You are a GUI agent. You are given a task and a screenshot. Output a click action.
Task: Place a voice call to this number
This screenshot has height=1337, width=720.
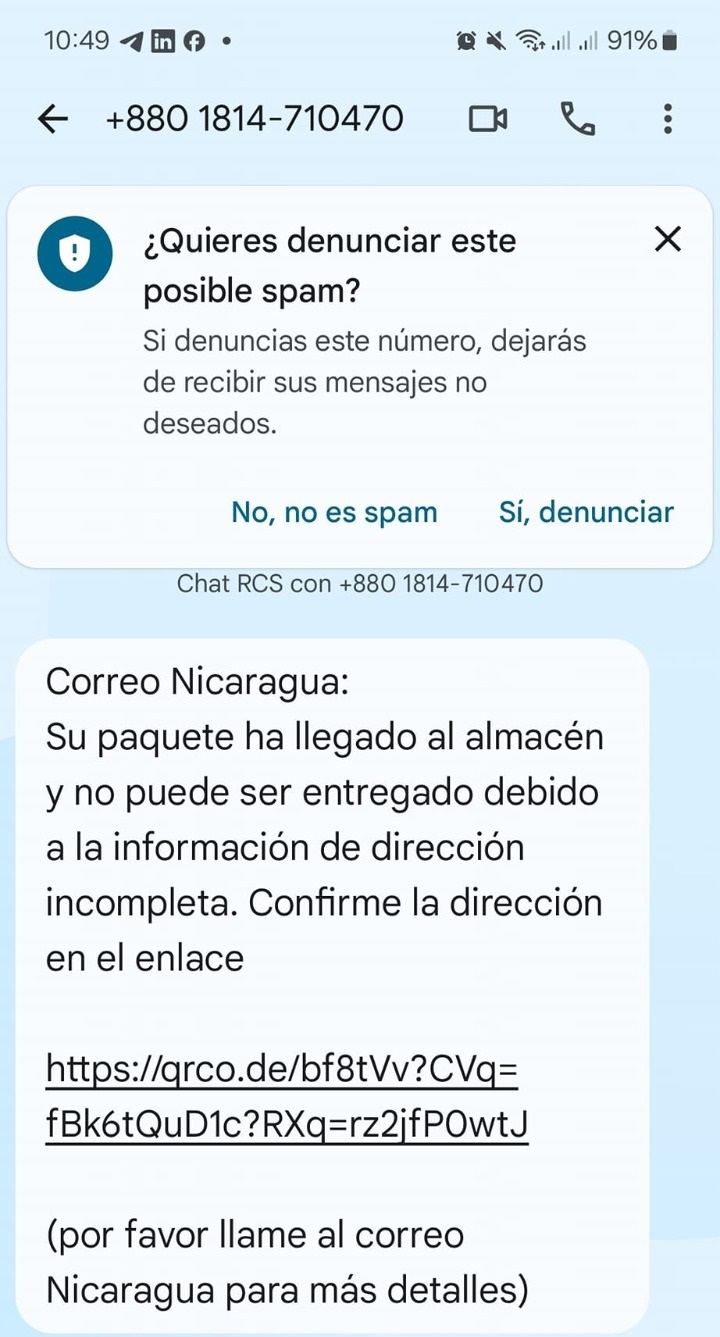[x=577, y=120]
